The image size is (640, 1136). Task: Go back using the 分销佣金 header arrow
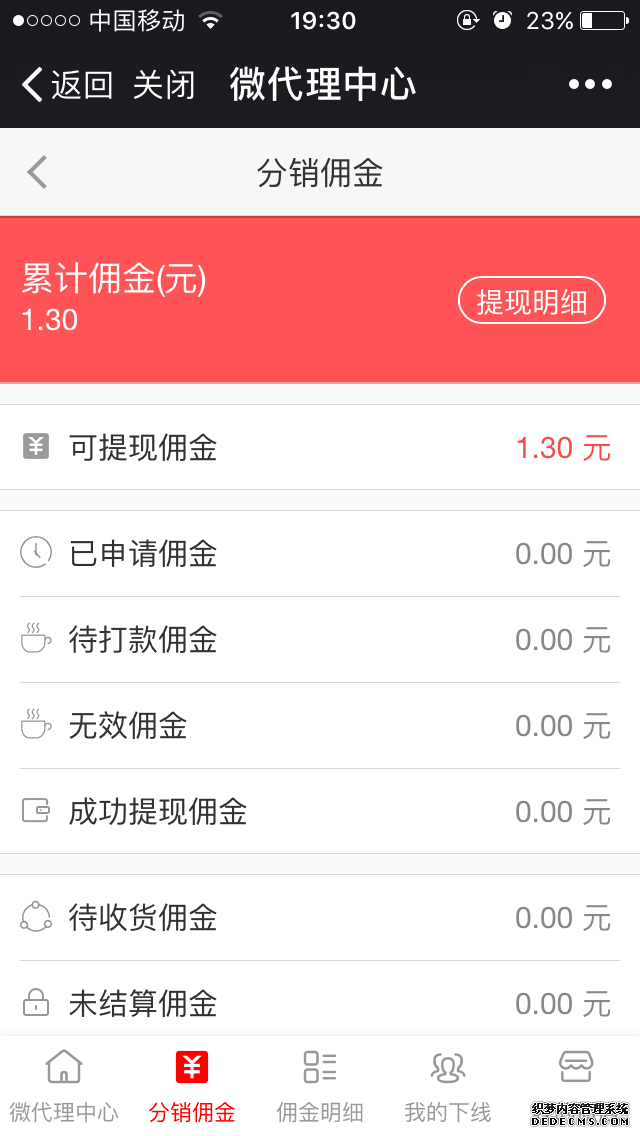coord(37,173)
